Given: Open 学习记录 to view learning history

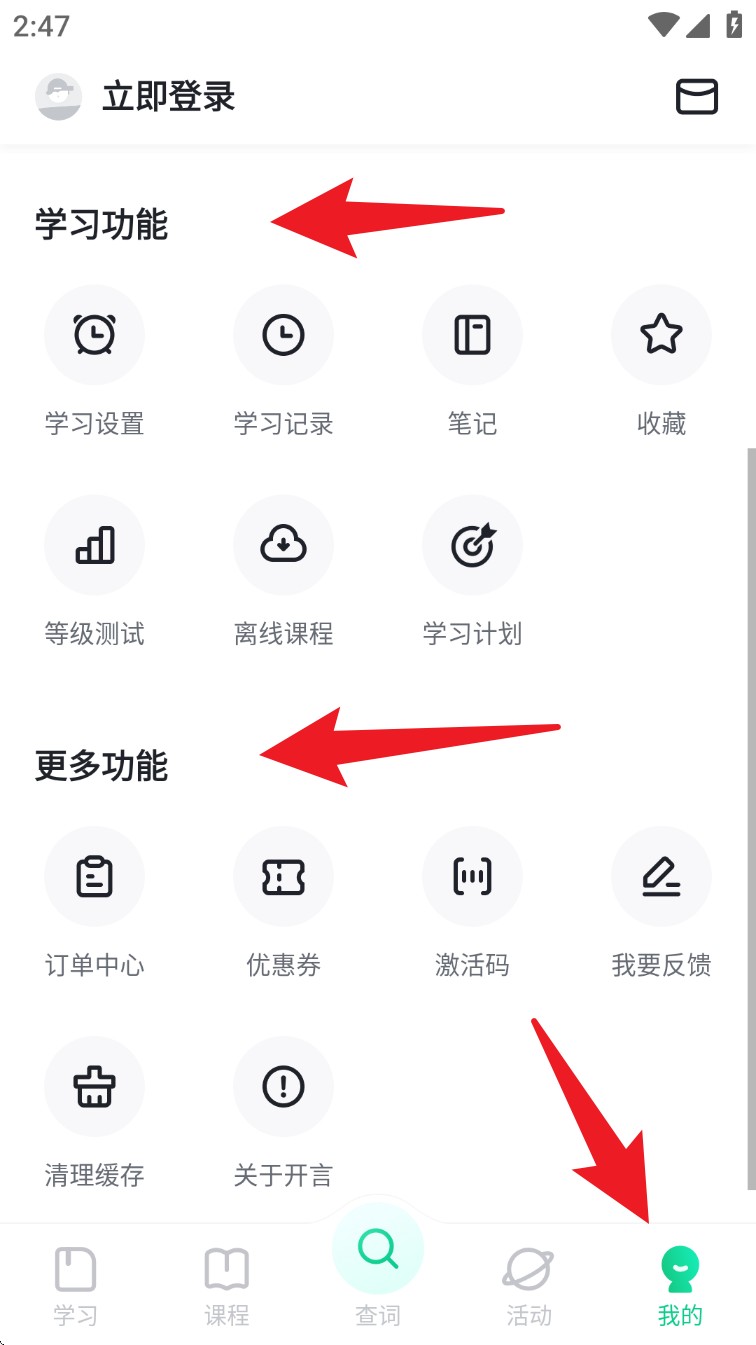Looking at the screenshot, I should (x=283, y=335).
